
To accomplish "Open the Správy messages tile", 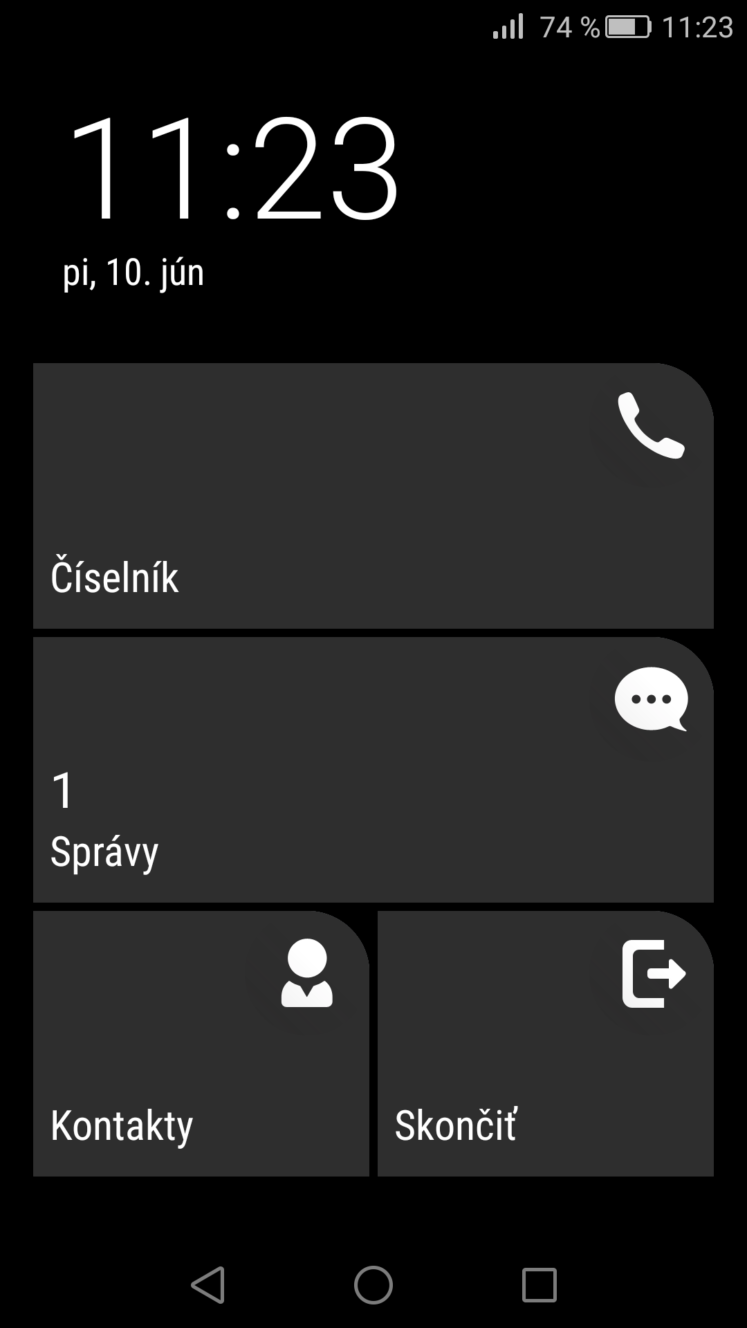I will point(373,770).
